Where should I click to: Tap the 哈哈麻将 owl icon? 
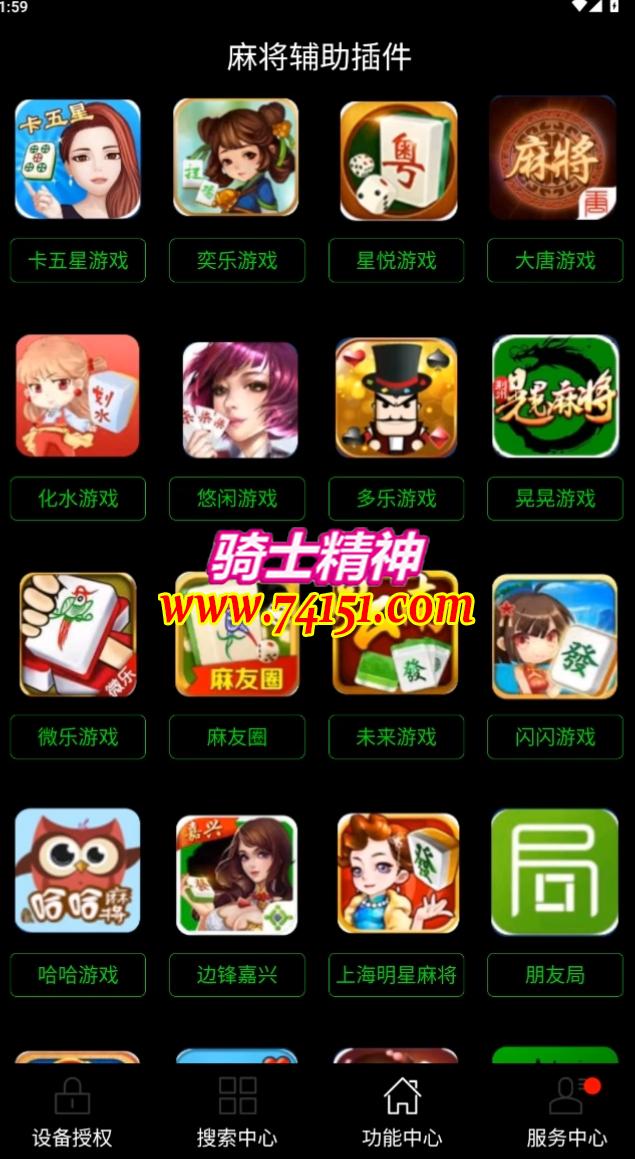pyautogui.click(x=78, y=872)
